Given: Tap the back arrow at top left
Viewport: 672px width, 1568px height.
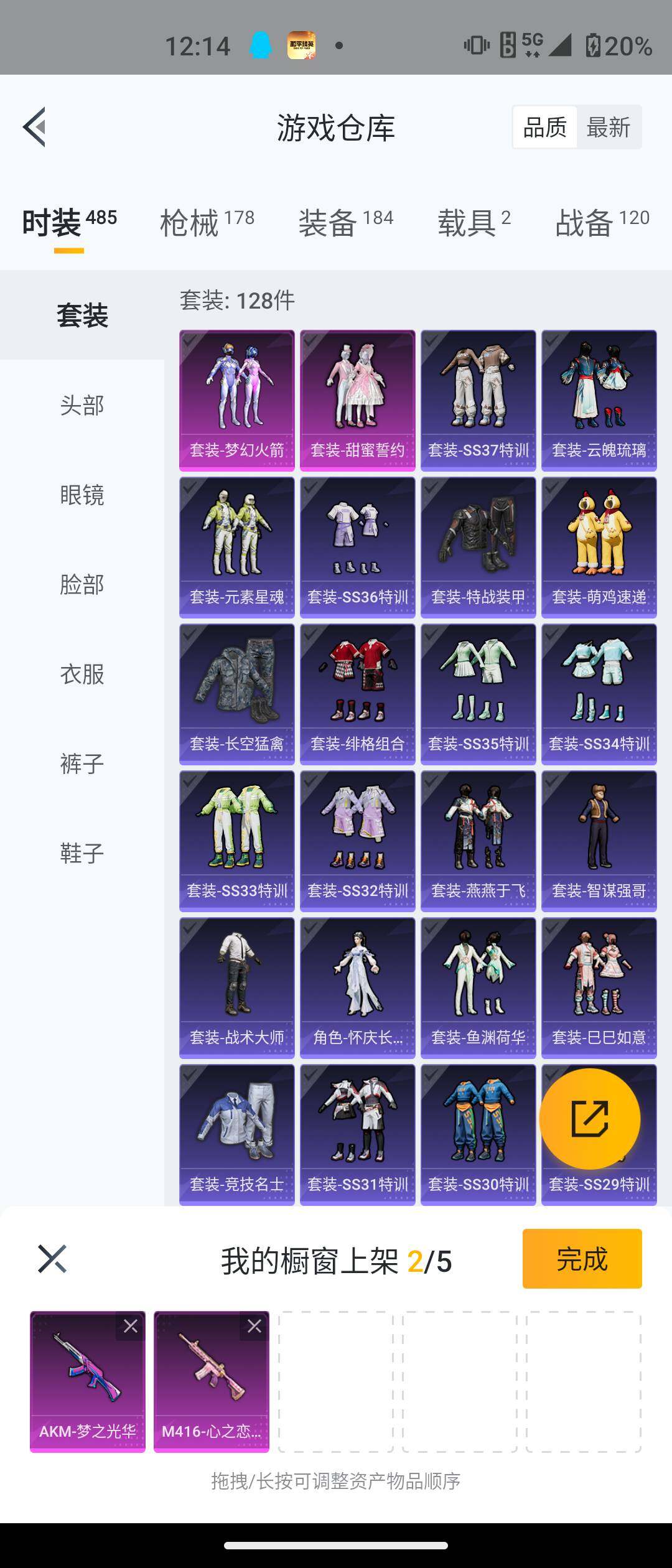Looking at the screenshot, I should tap(35, 126).
